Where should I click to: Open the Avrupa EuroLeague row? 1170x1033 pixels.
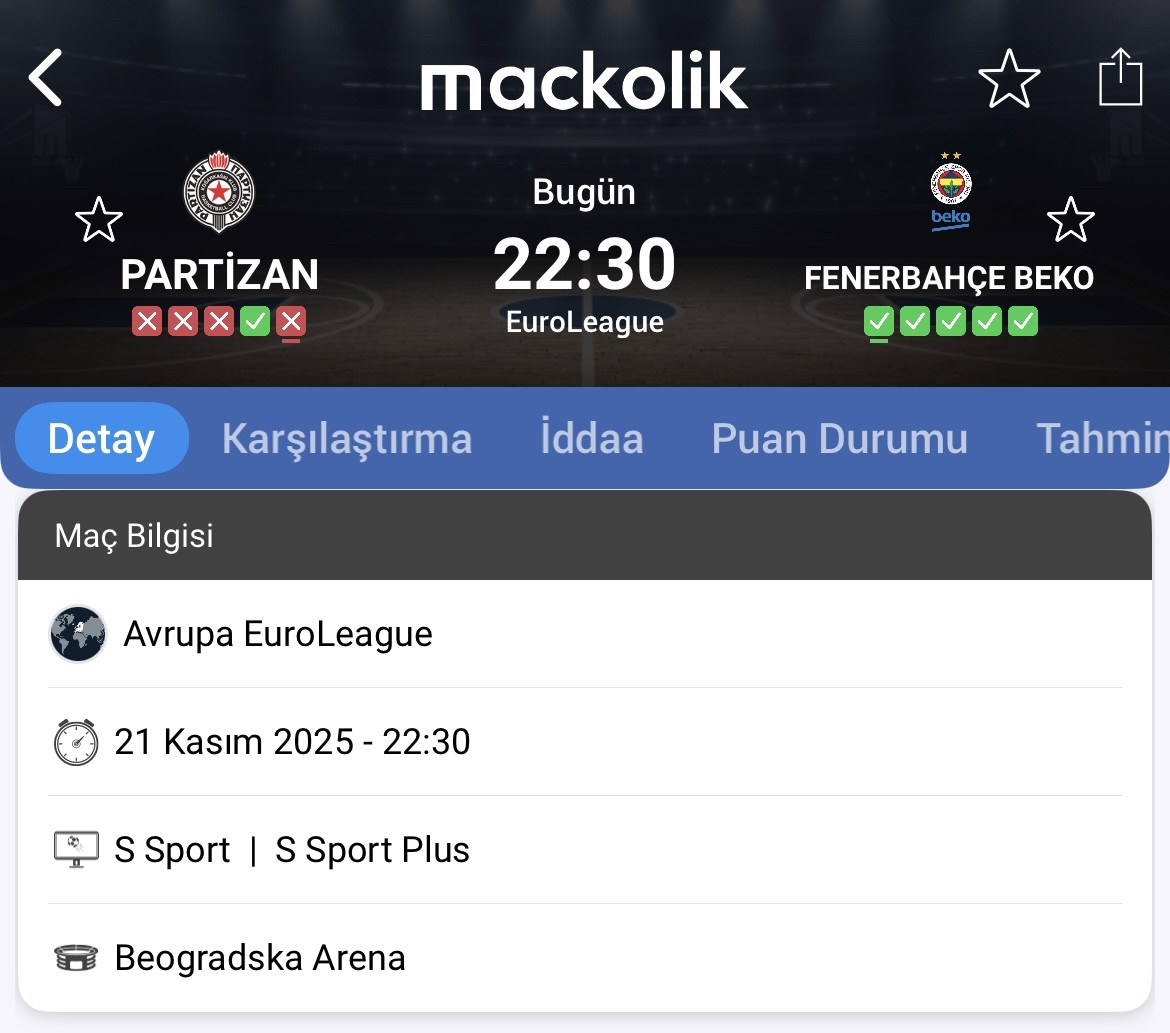click(x=584, y=634)
